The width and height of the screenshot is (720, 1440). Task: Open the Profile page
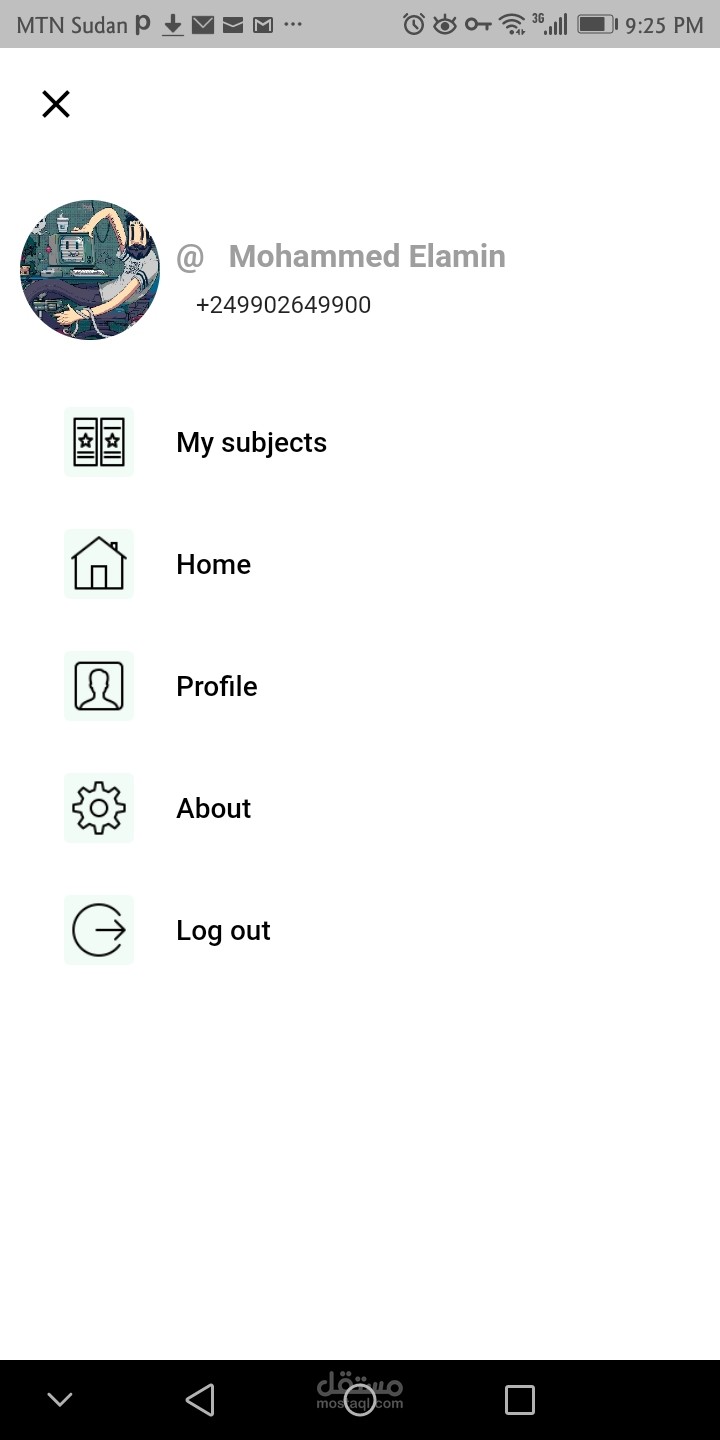(x=216, y=686)
